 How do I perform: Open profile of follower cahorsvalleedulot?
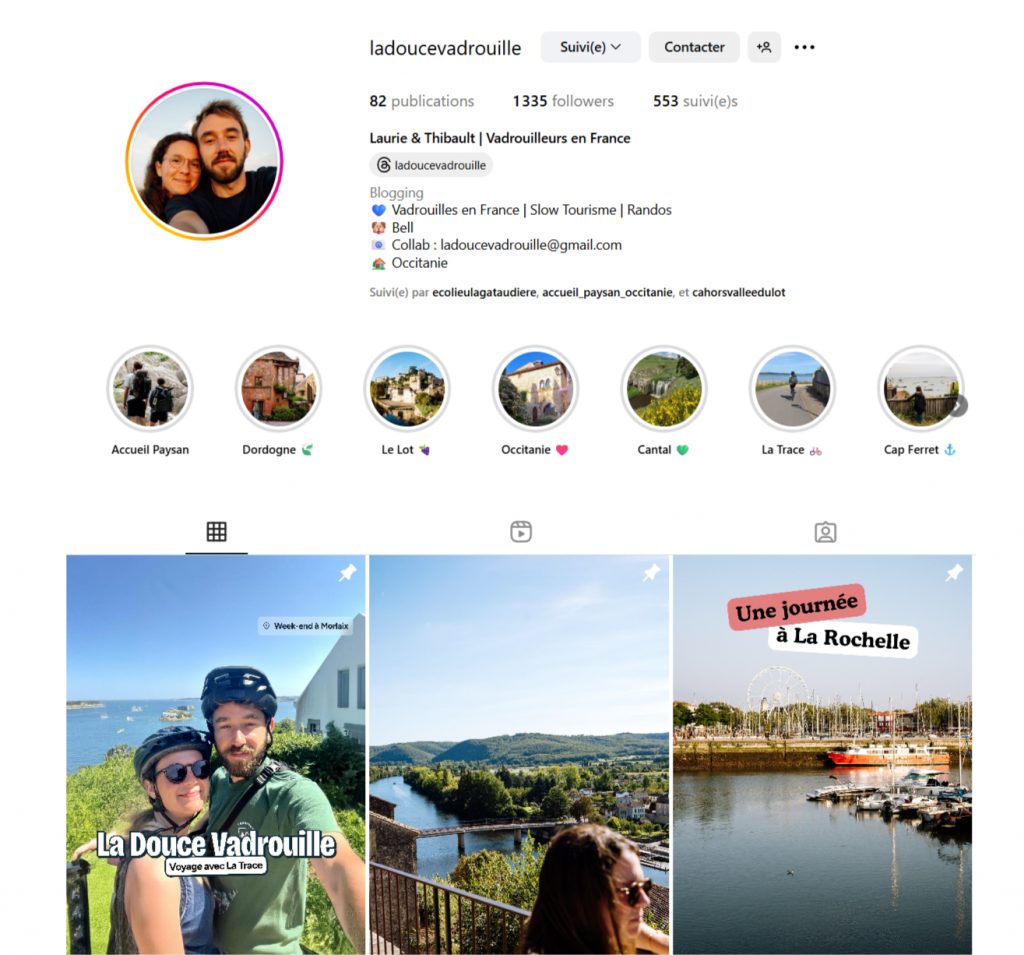click(x=738, y=293)
